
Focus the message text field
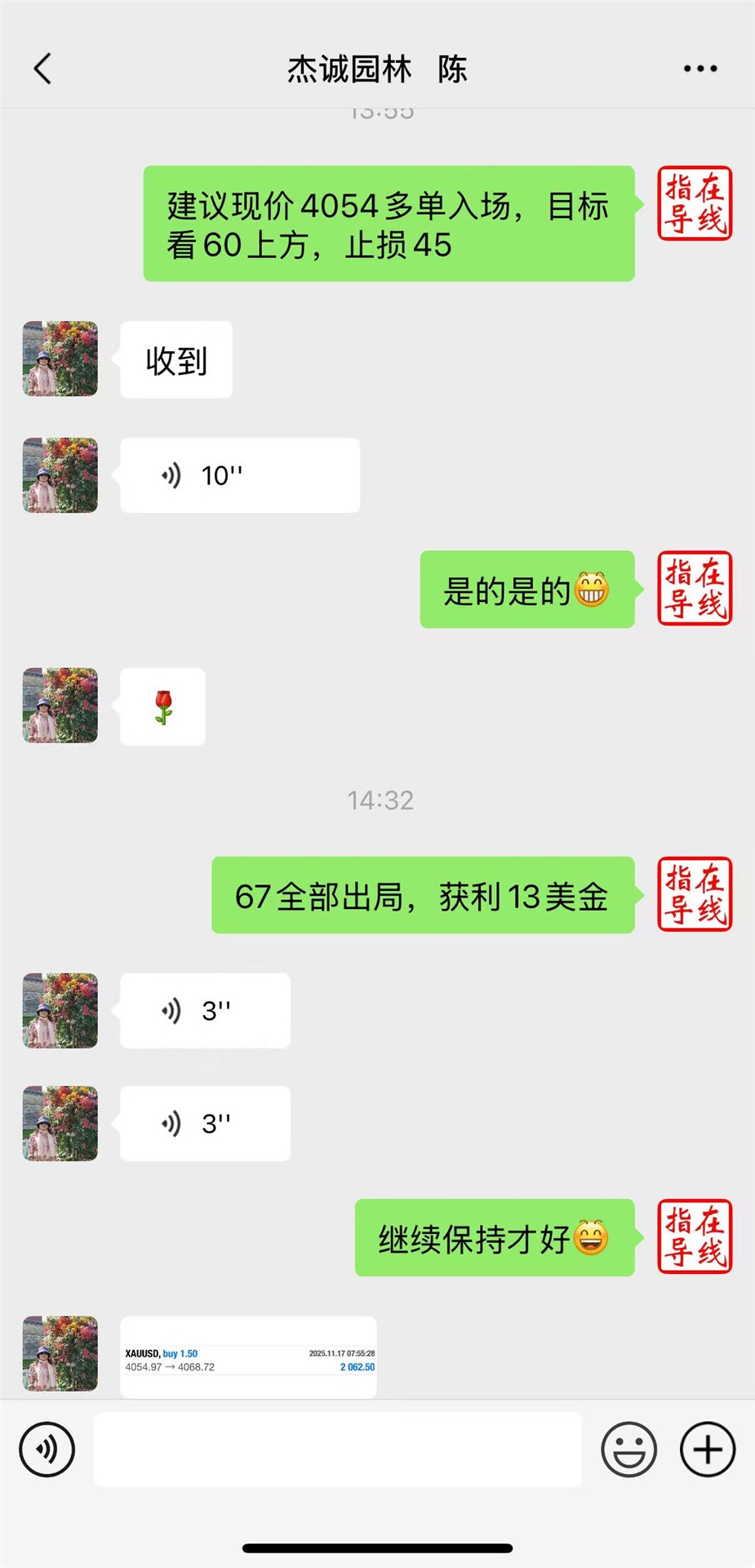pos(337,1450)
